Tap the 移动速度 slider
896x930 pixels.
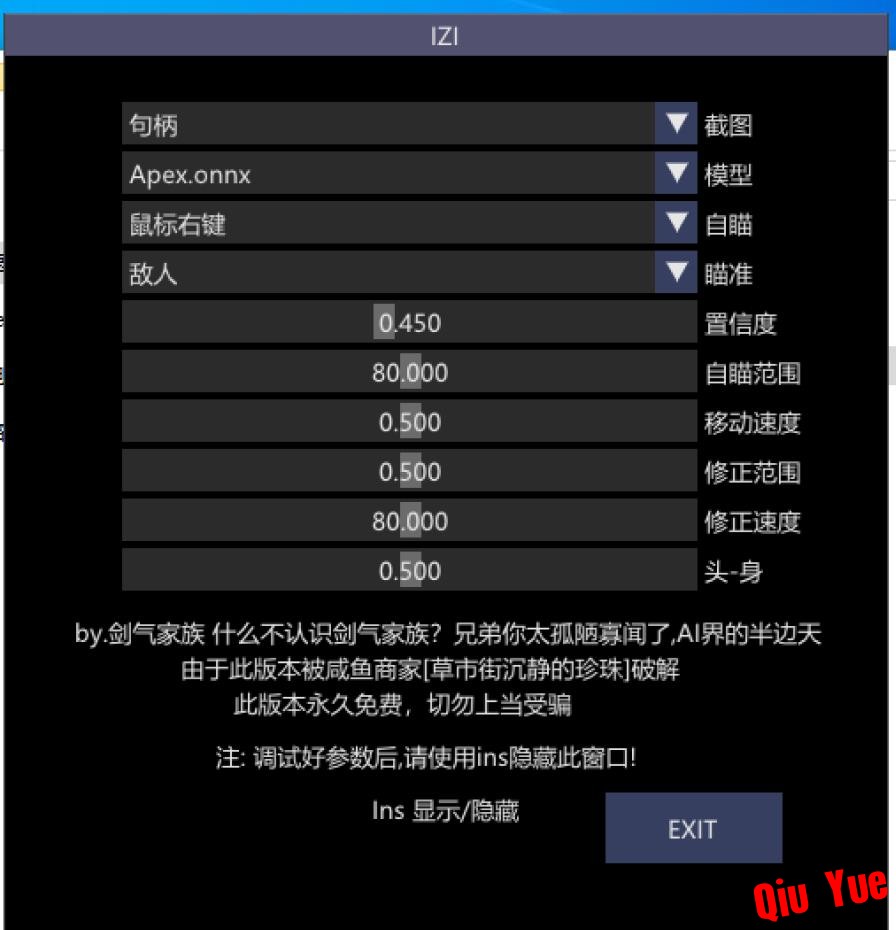(409, 422)
